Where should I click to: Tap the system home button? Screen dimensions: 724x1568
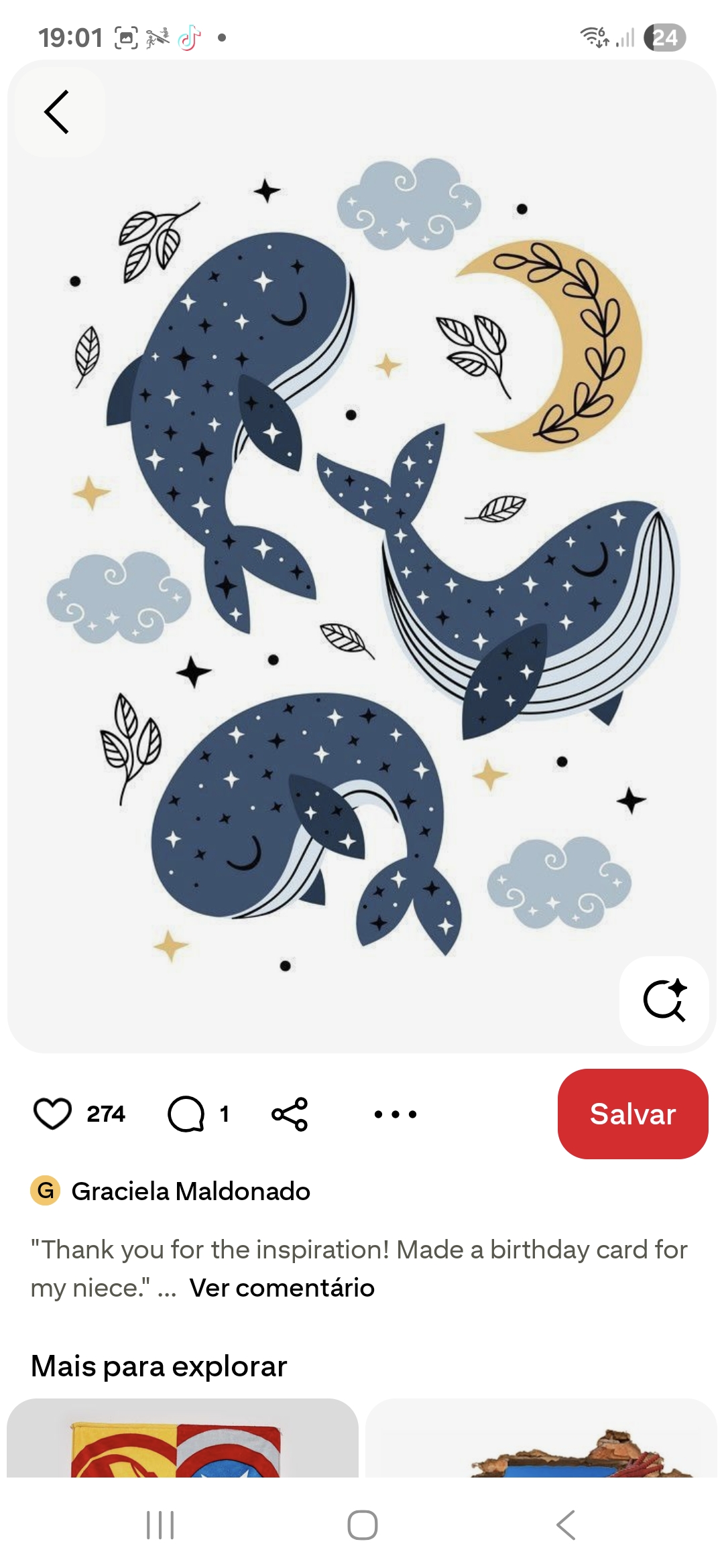coord(362,1525)
